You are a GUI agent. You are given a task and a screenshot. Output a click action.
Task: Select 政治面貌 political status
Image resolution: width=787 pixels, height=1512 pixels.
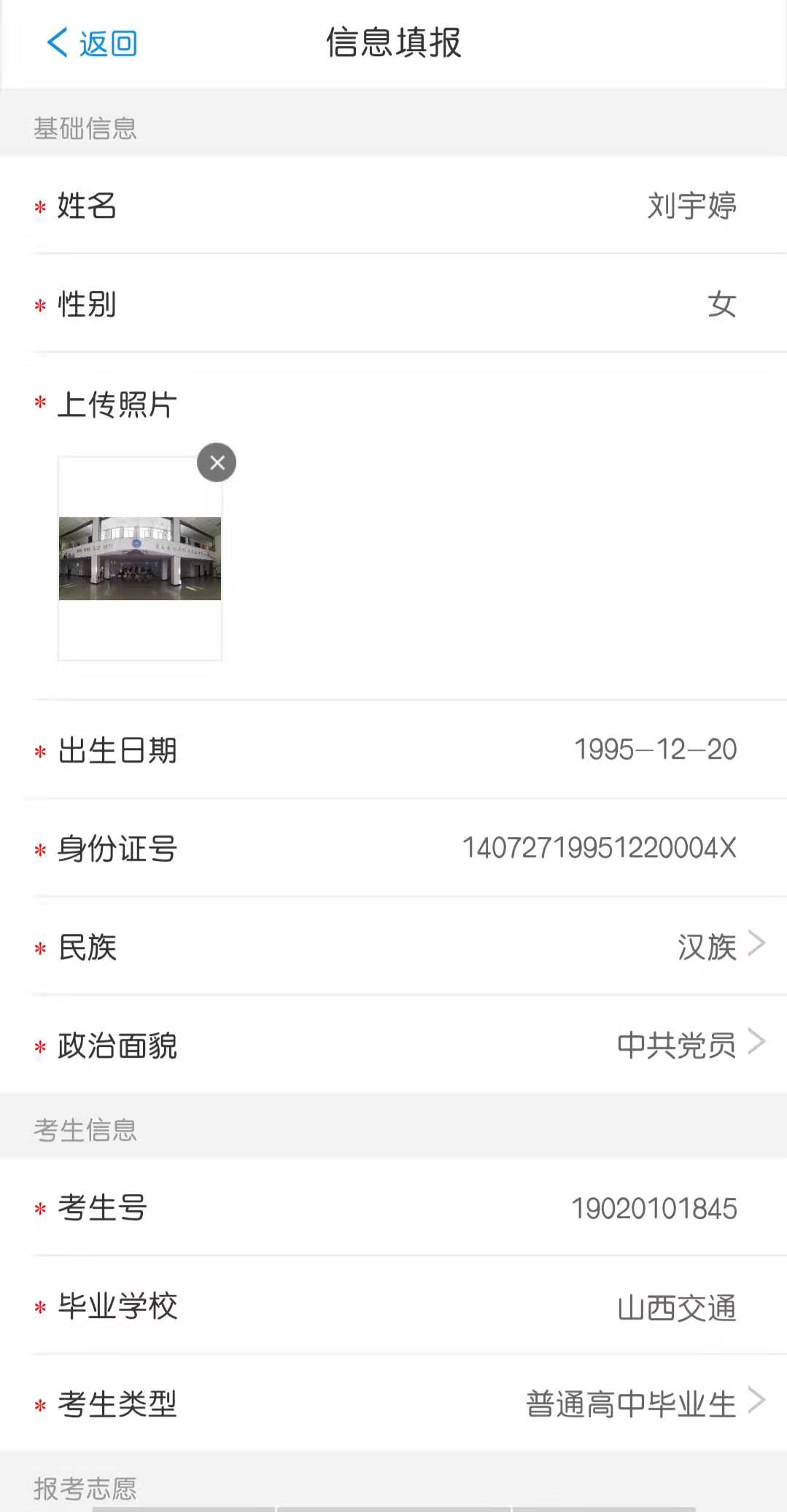pyautogui.click(x=689, y=1045)
